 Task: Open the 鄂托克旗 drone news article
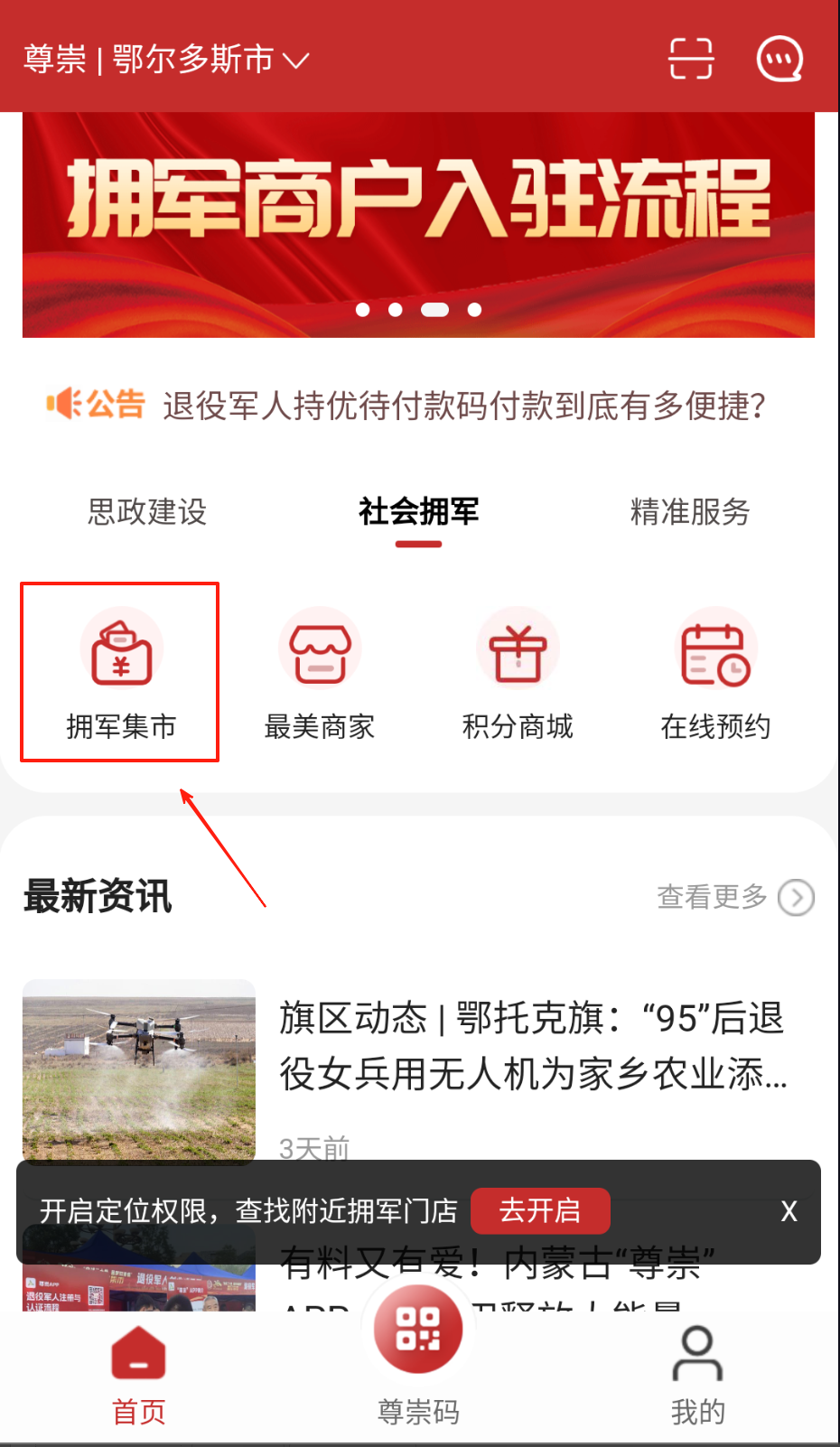point(533,1046)
